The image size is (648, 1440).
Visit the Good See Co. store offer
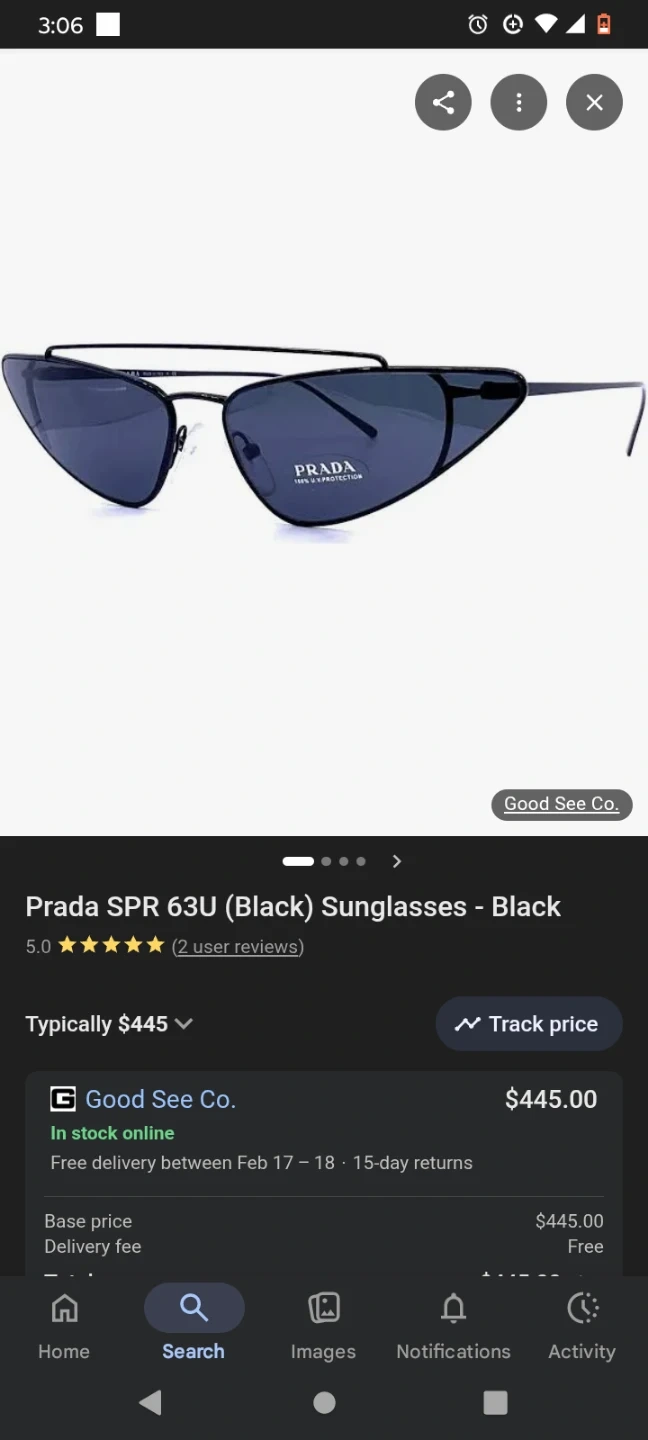160,1099
